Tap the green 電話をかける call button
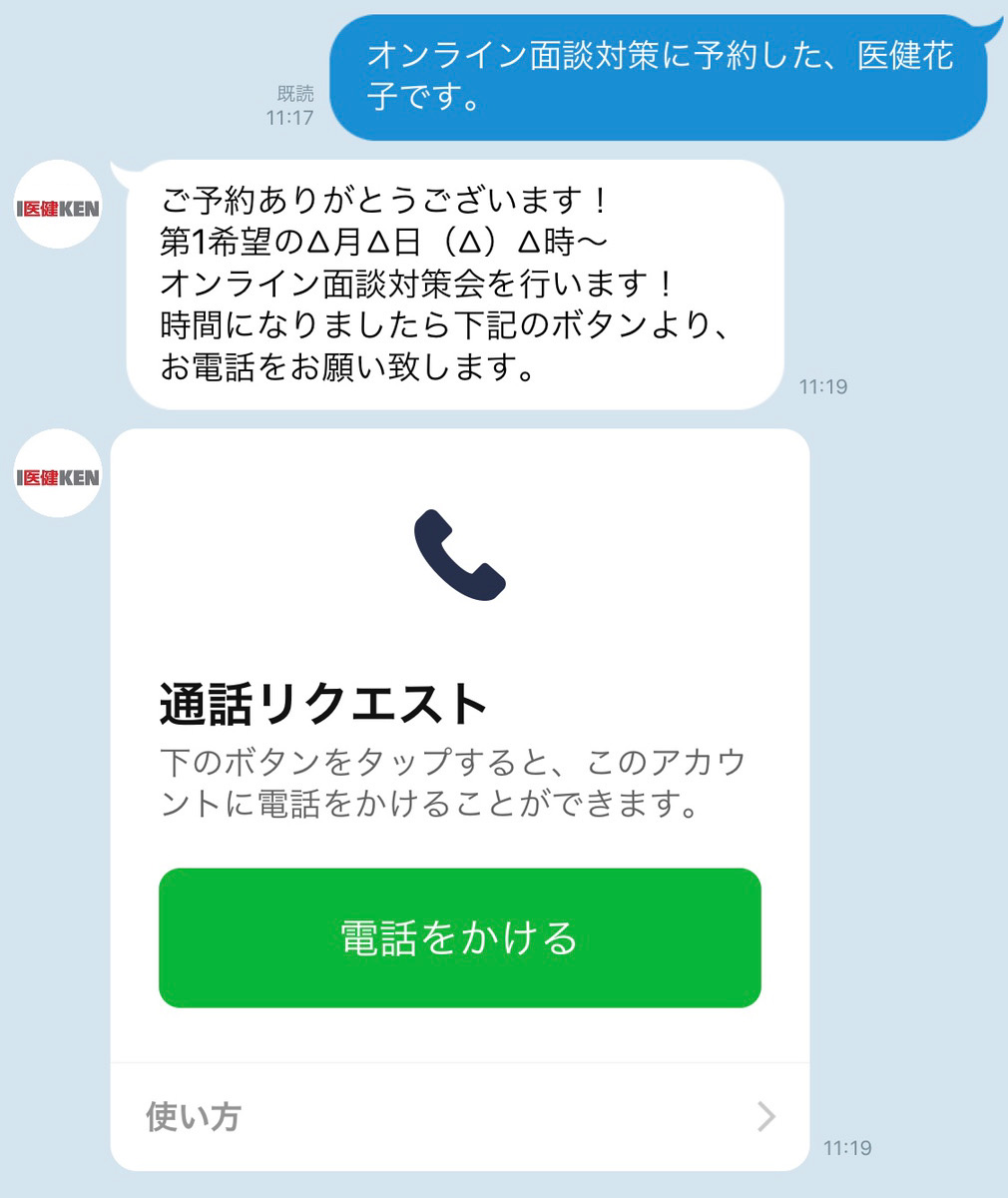Viewport: 1008px width, 1198px height. [x=459, y=937]
